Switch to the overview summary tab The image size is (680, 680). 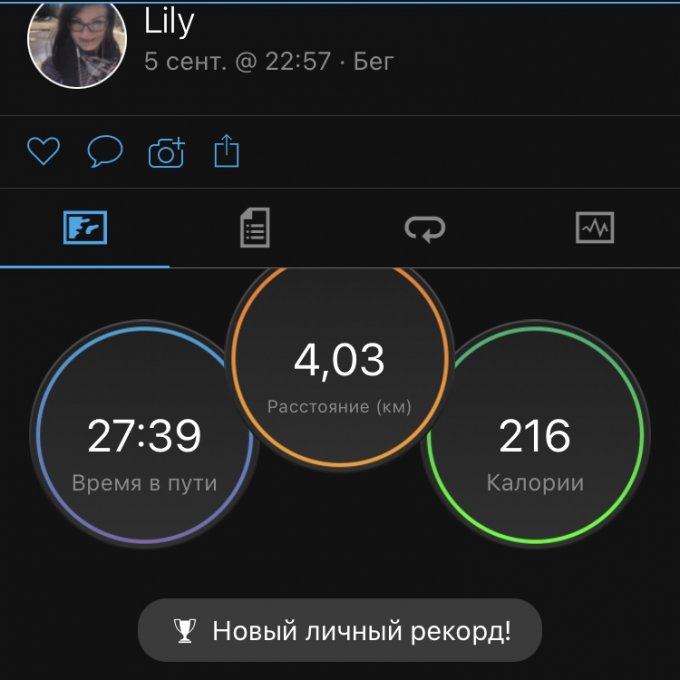(x=85, y=229)
